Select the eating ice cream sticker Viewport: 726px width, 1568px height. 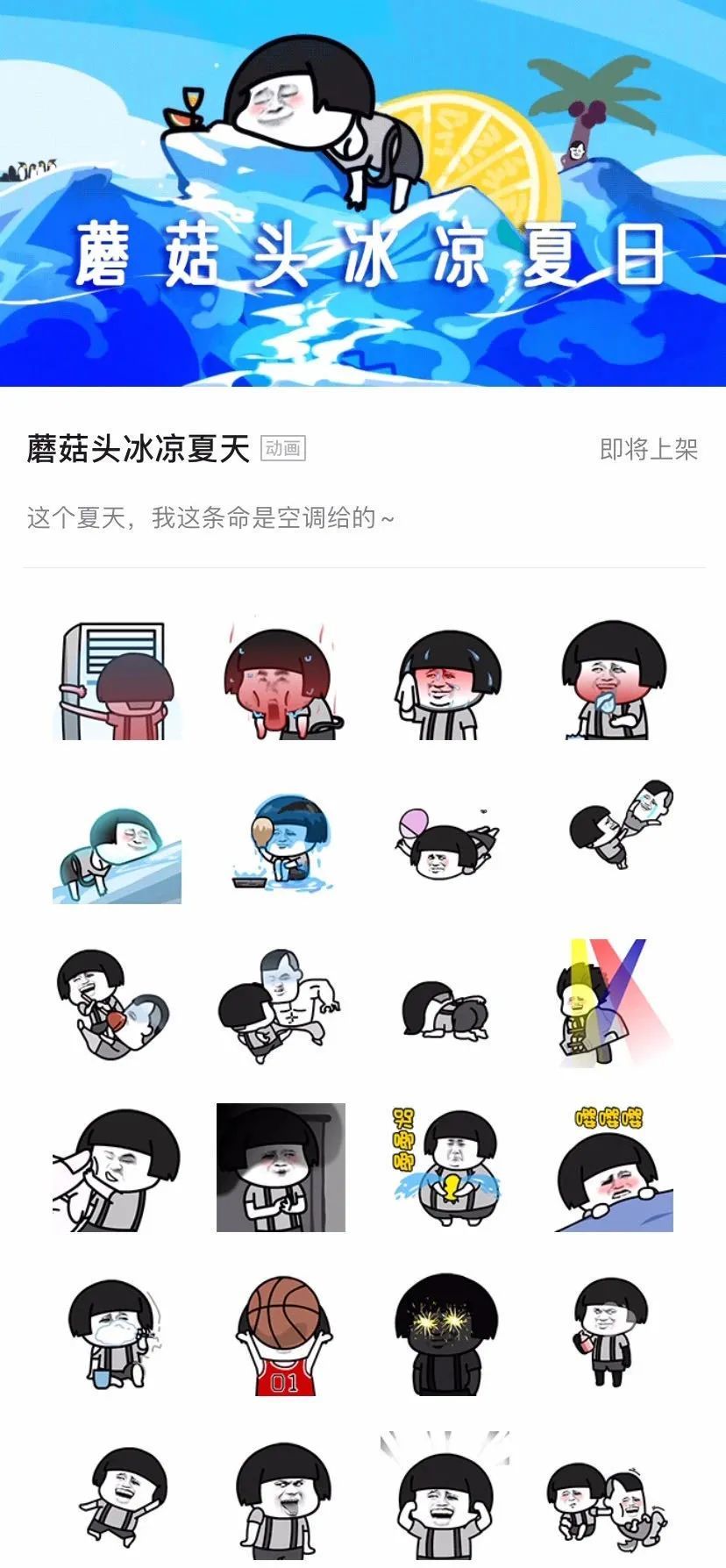[281, 842]
